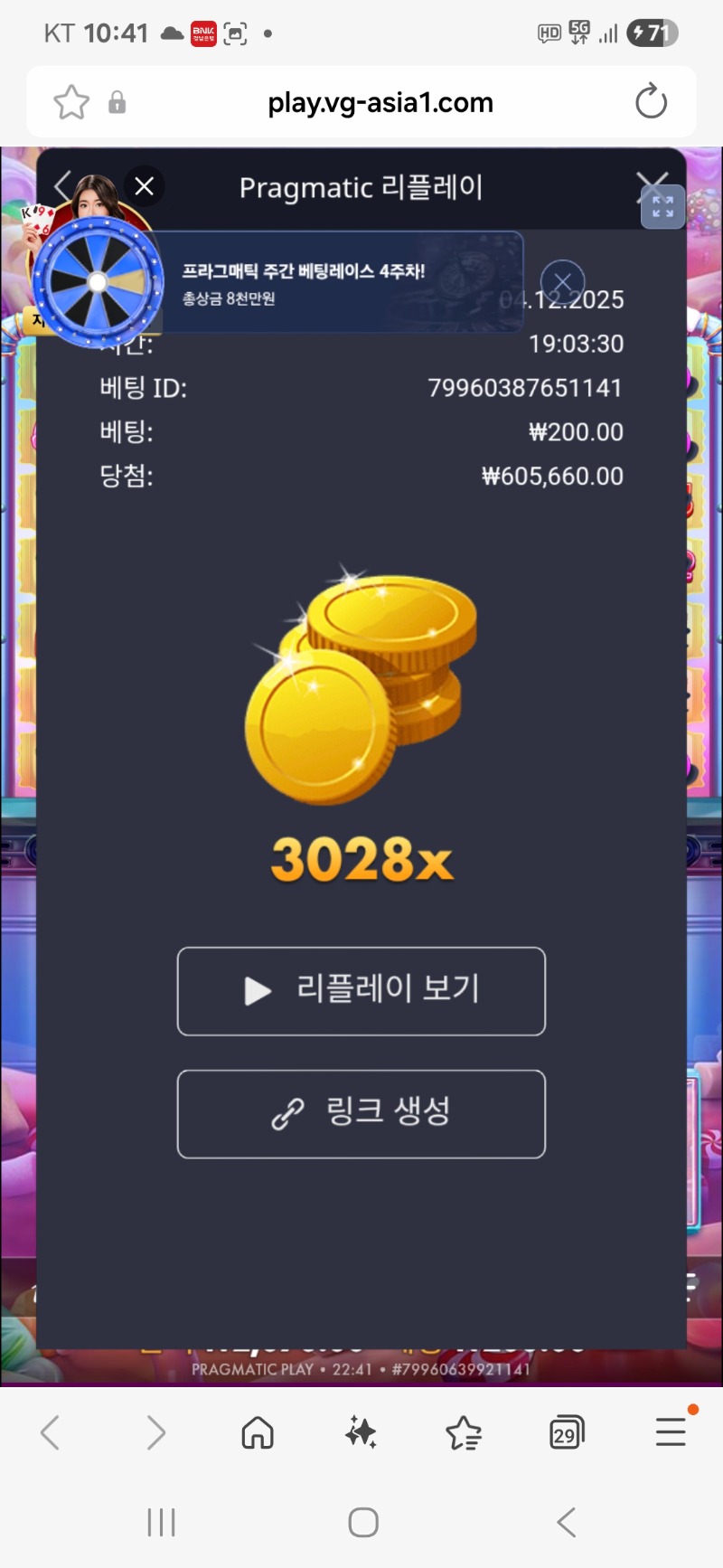Screen dimensions: 723x1568
Task: Generate a link with 링크 생성
Action: [x=361, y=1113]
